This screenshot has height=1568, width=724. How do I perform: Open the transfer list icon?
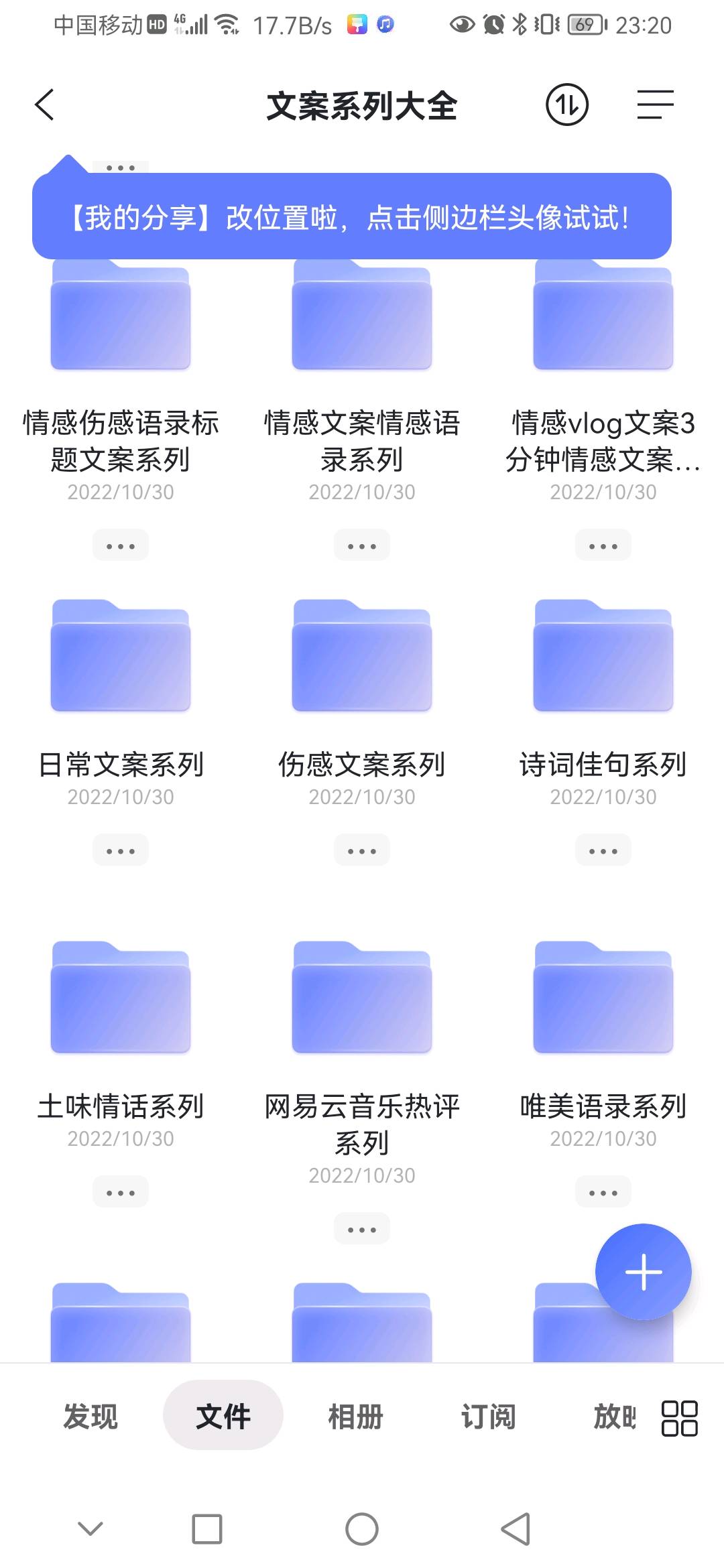coord(566,105)
